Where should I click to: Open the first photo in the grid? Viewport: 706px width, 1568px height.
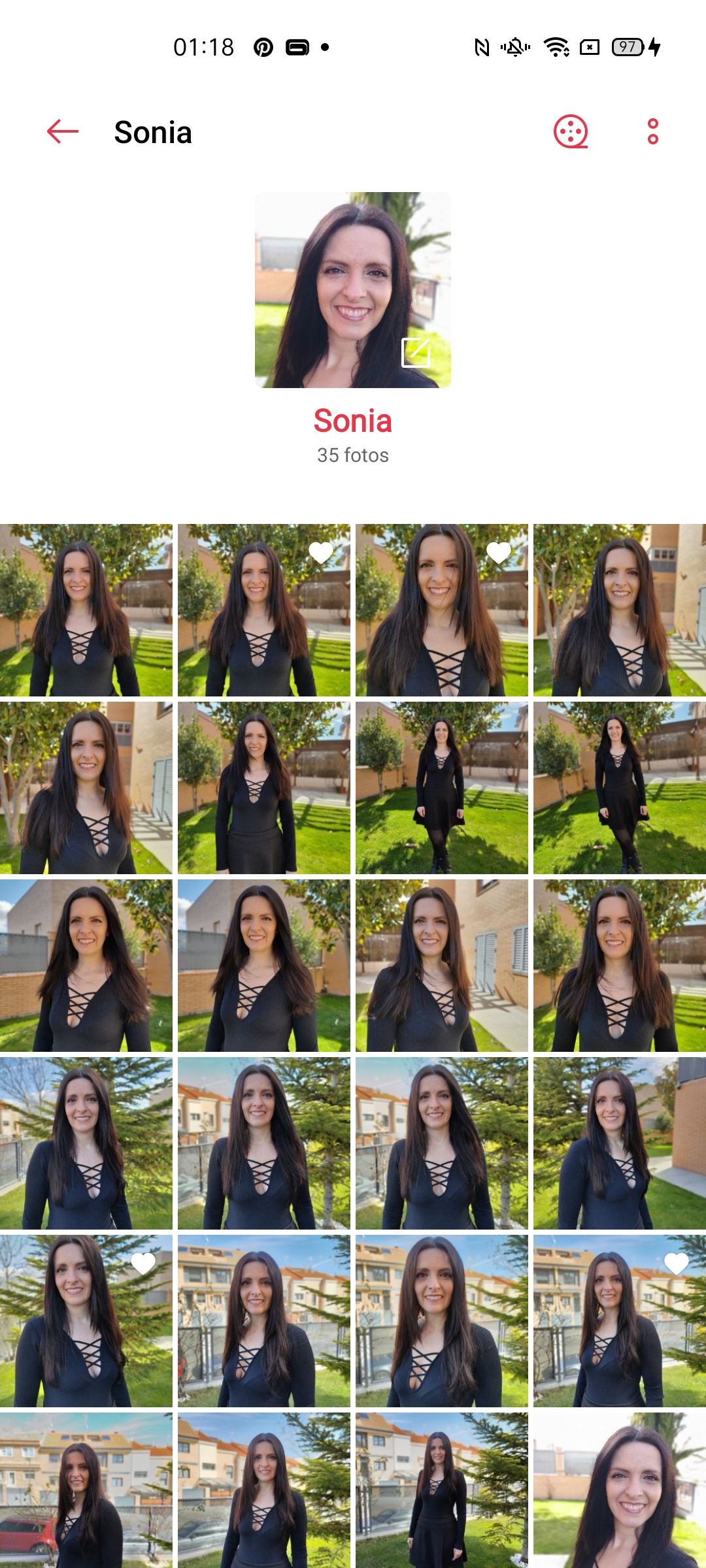tap(86, 610)
